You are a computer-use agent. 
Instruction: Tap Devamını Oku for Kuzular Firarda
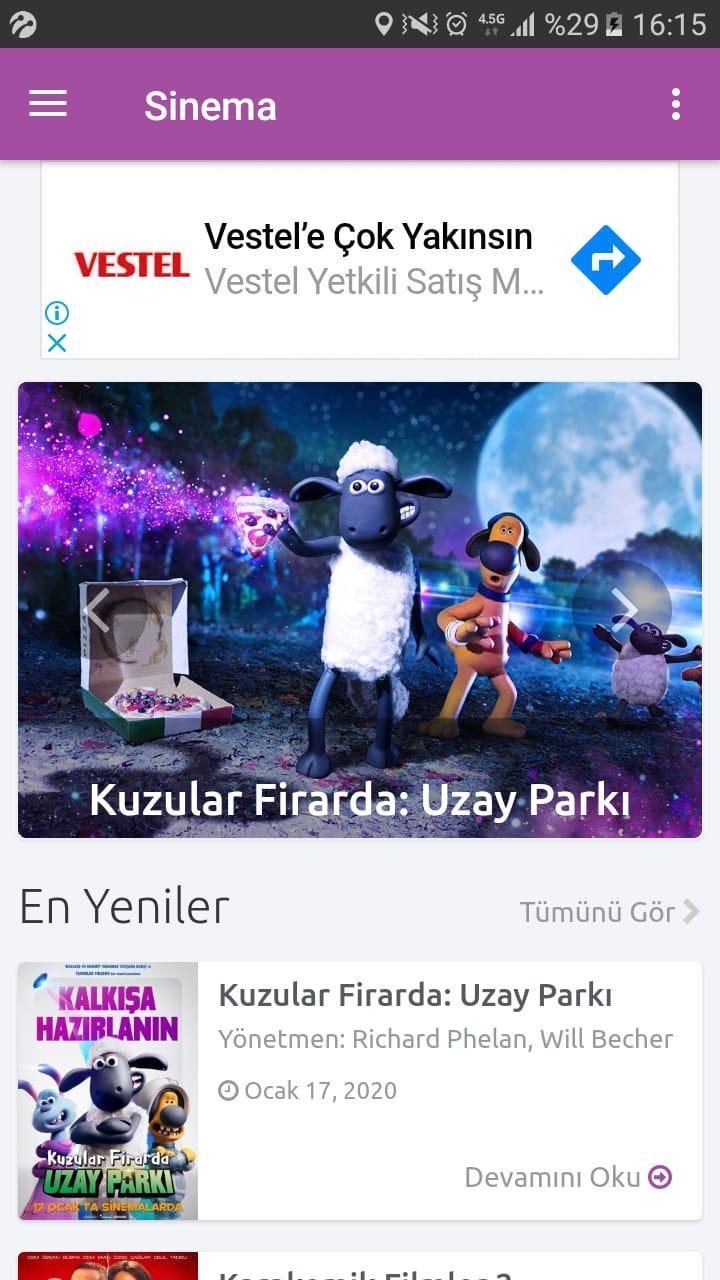(x=568, y=1177)
